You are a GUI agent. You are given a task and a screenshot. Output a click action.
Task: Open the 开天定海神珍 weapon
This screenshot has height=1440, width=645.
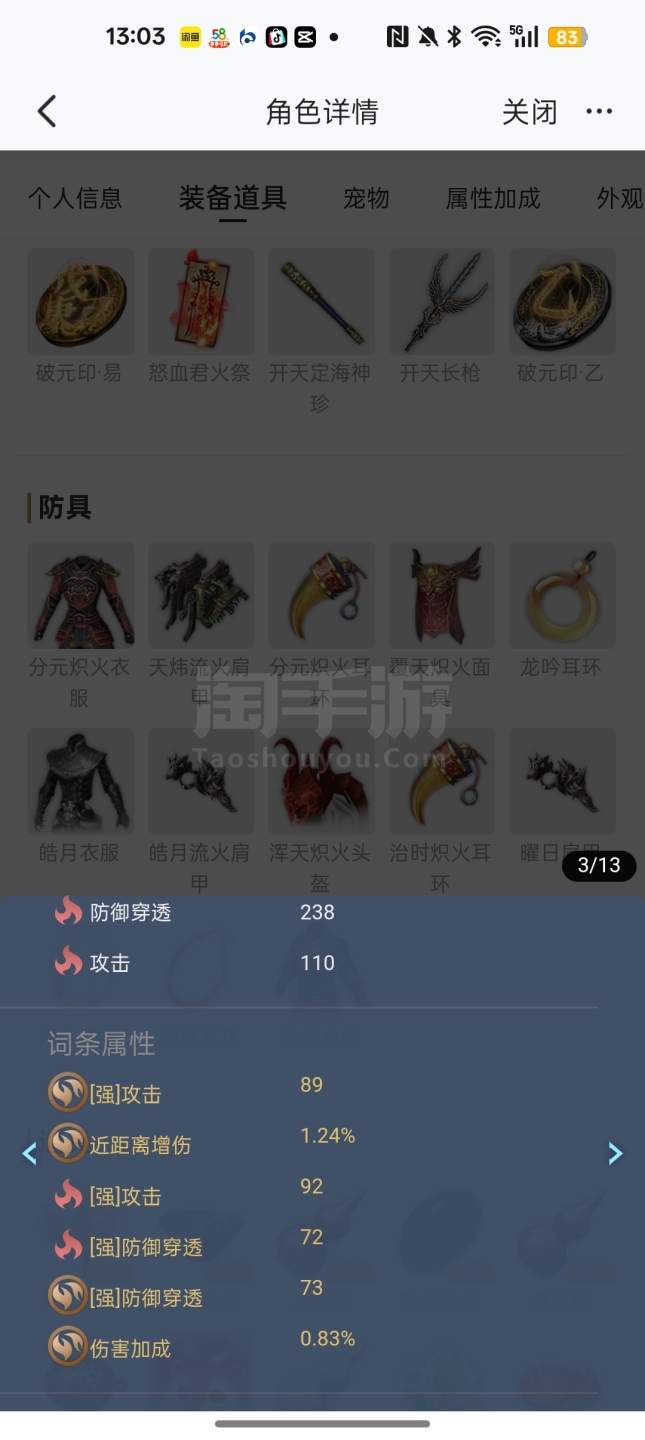[x=321, y=303]
